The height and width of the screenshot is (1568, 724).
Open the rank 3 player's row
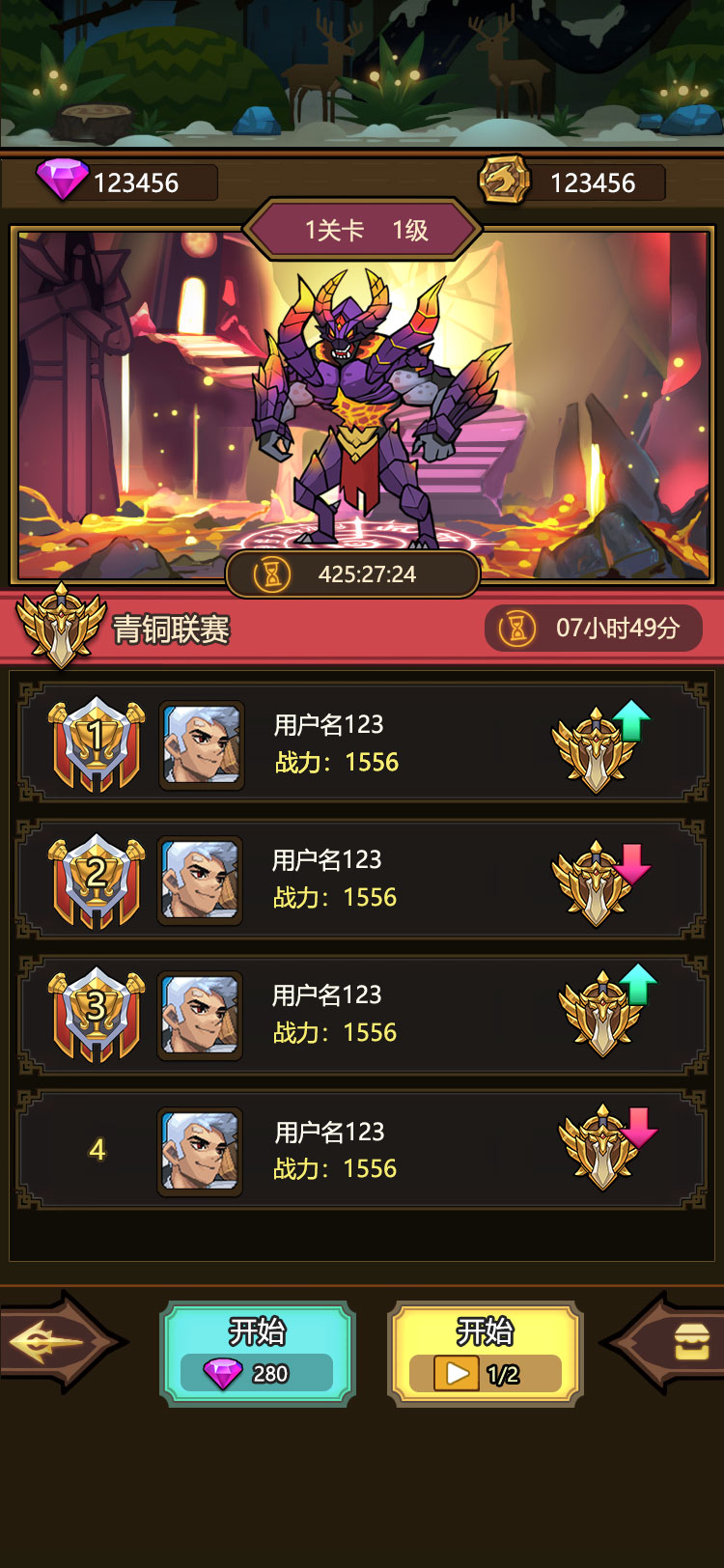click(362, 1014)
